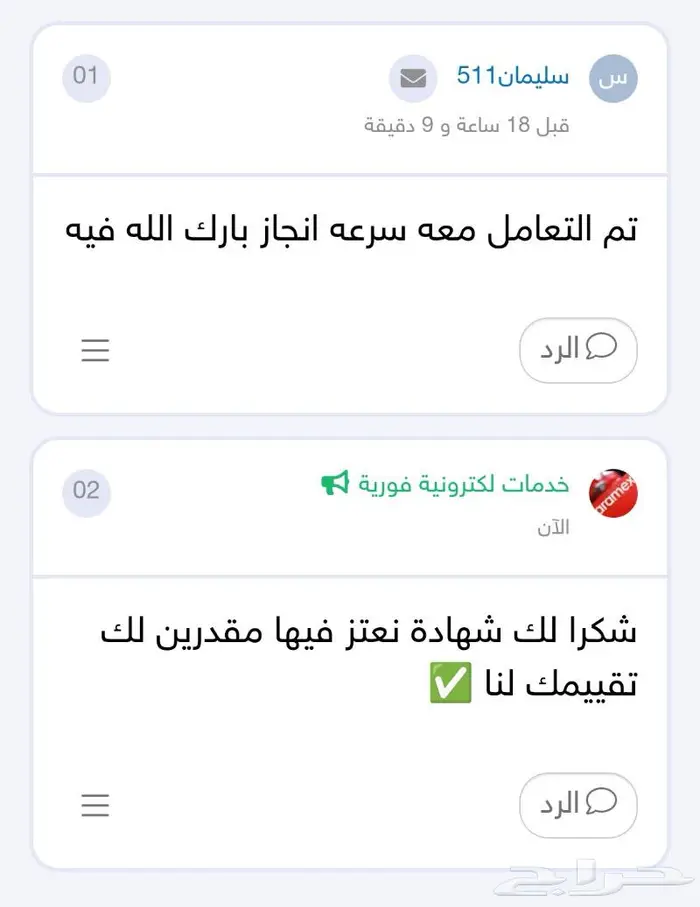Open the options menu on comment 01
Viewport: 700px width, 907px height.
click(x=95, y=351)
